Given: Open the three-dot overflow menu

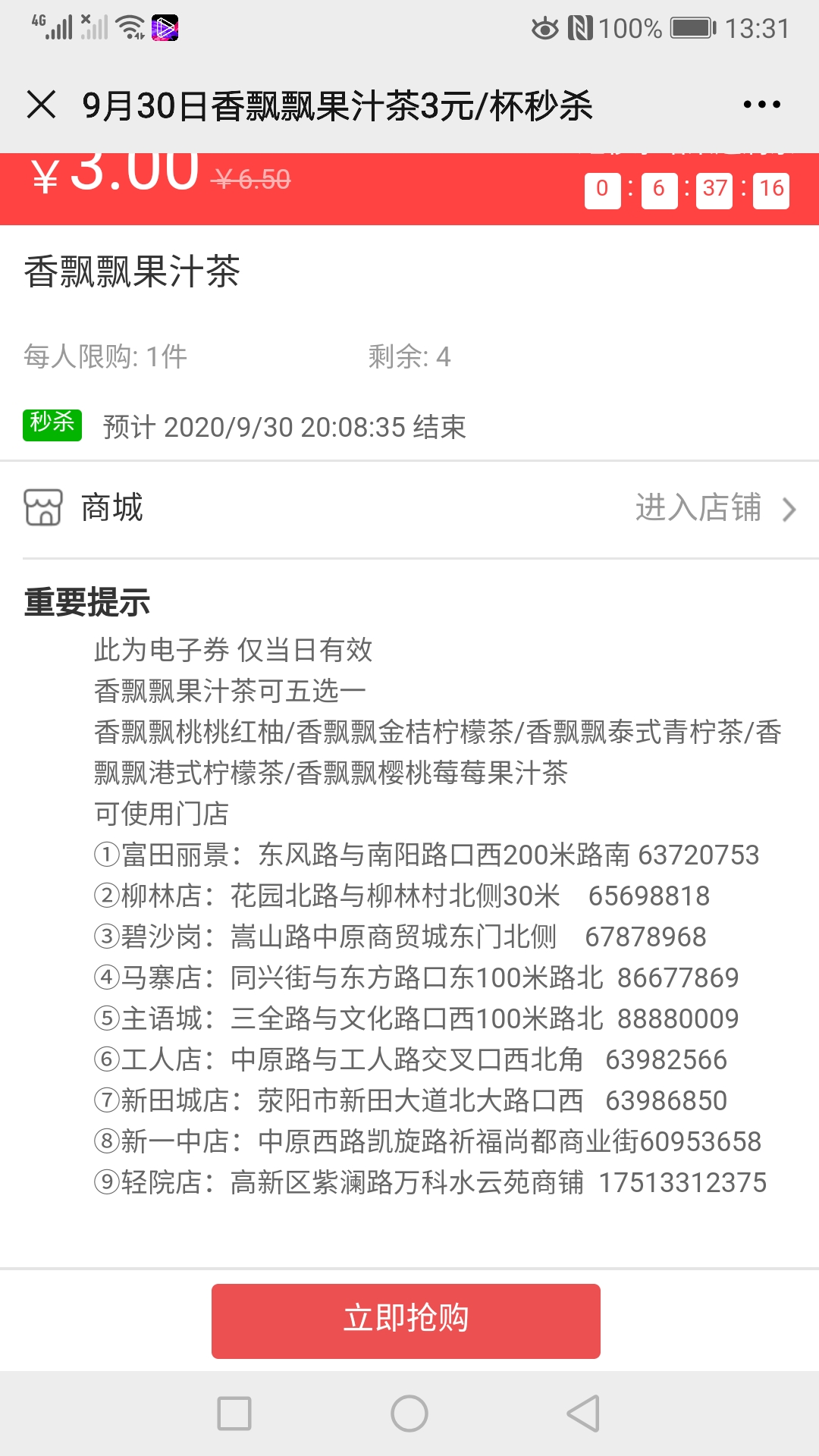Looking at the screenshot, I should pos(761,105).
